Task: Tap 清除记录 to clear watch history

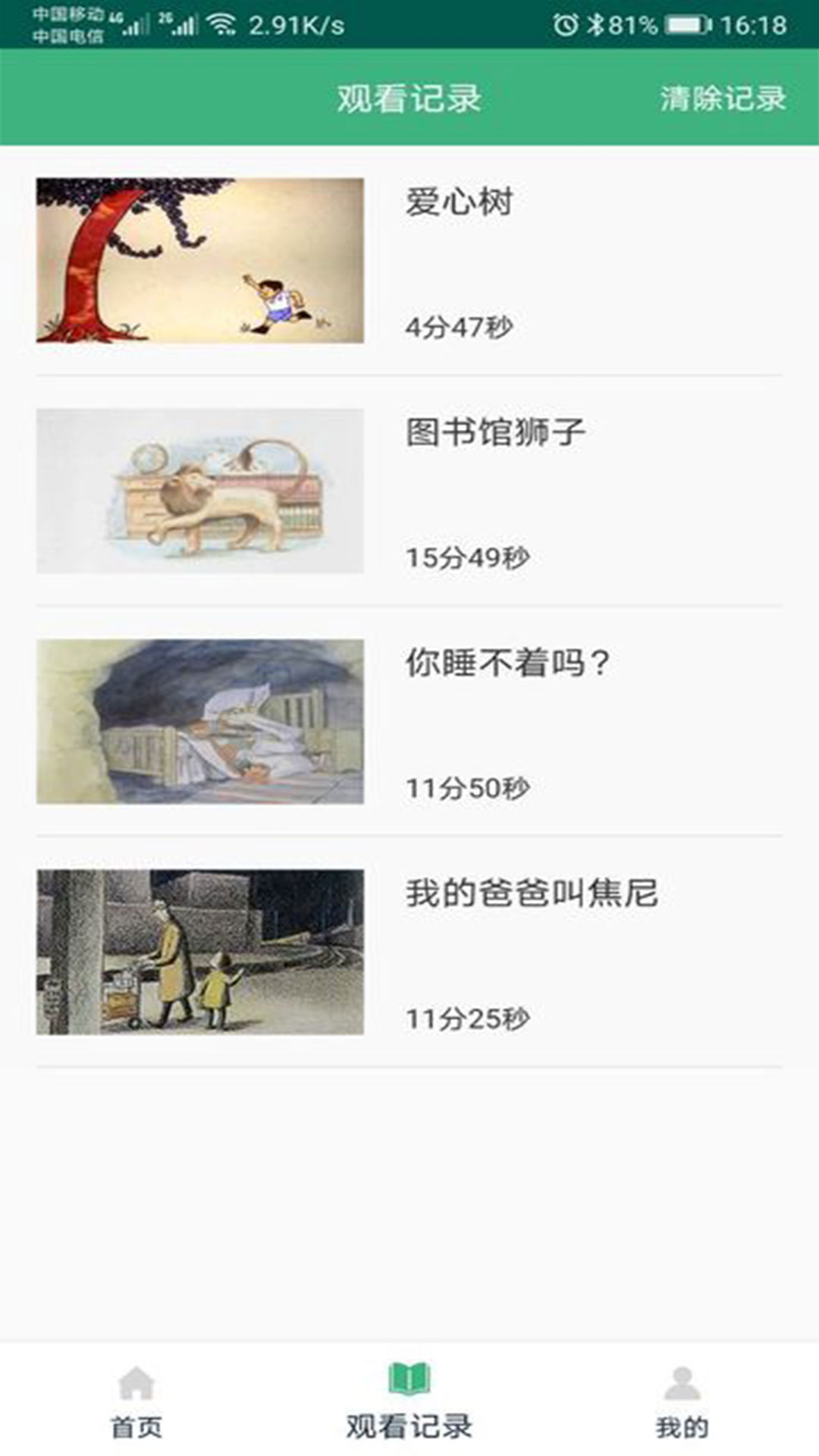Action: click(723, 99)
